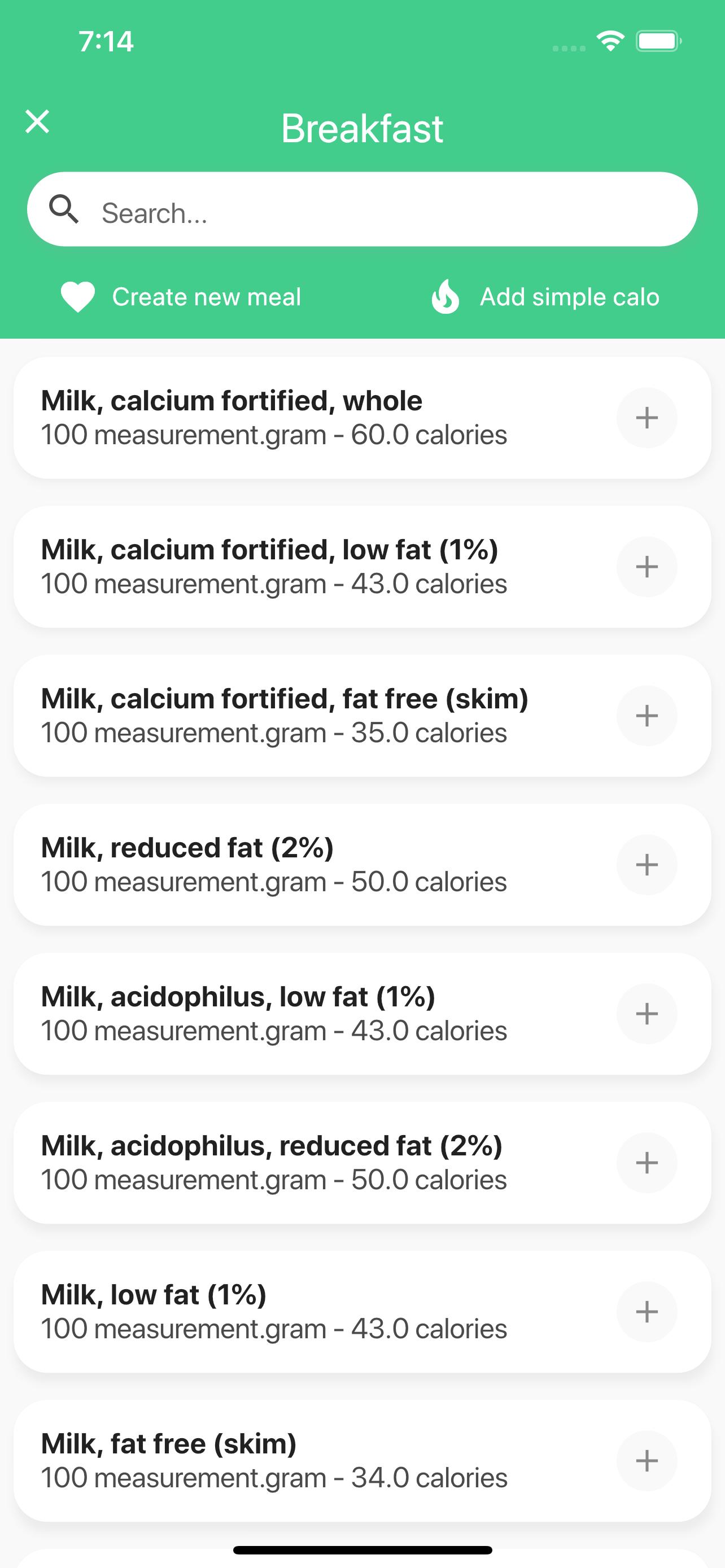The width and height of the screenshot is (725, 1568).
Task: Create new meal
Action: (x=181, y=297)
